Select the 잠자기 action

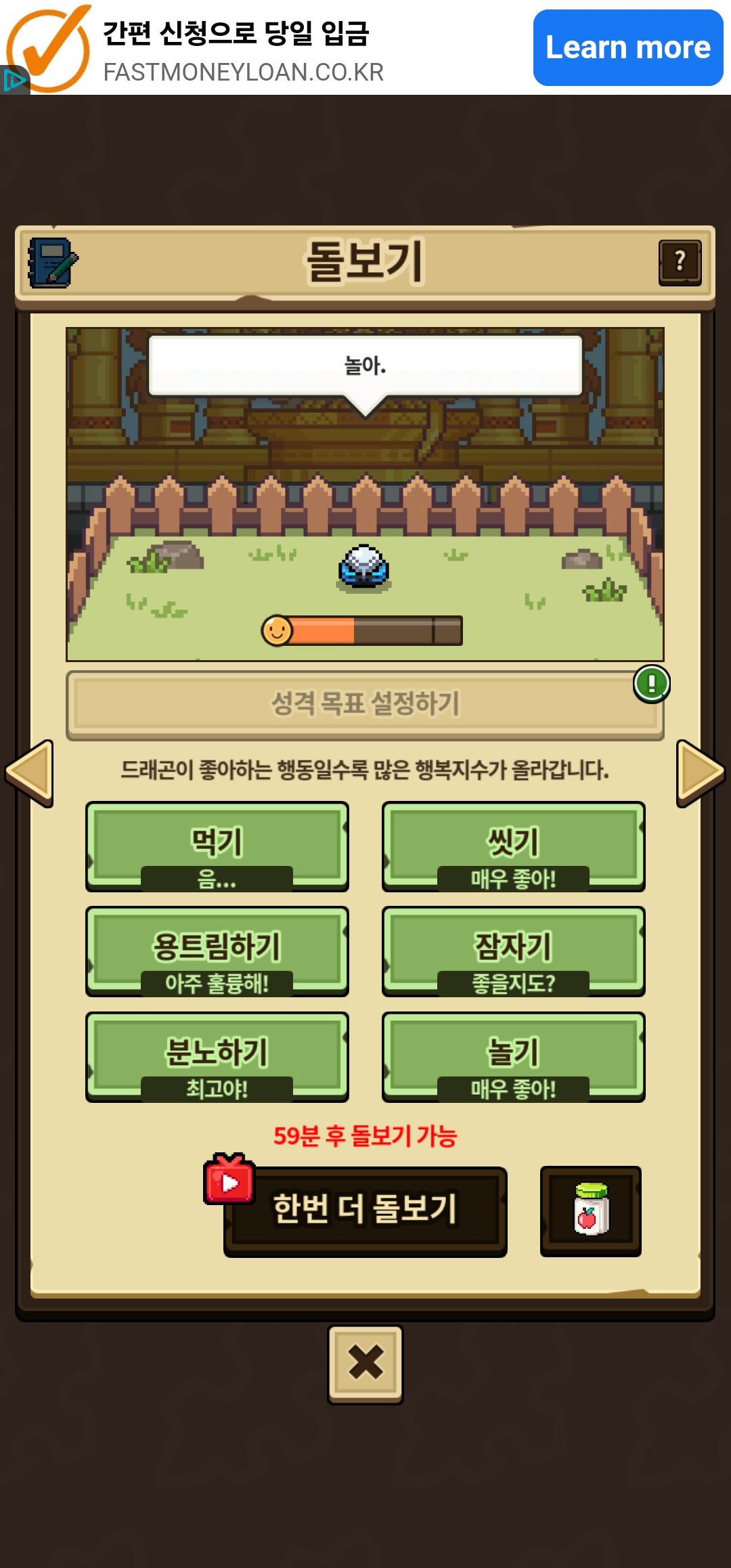coord(514,952)
